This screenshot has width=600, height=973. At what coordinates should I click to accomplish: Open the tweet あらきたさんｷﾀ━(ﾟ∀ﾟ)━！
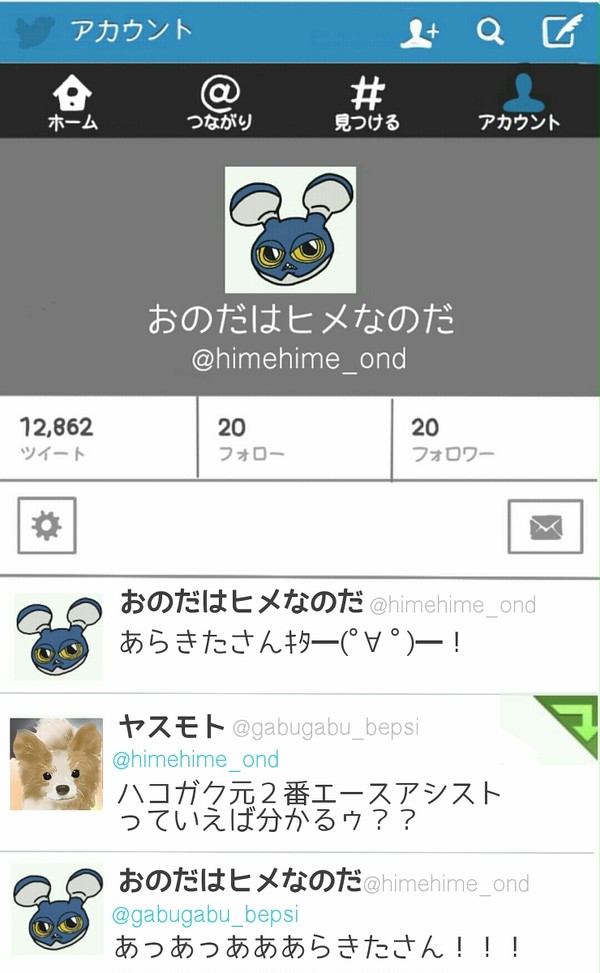tap(300, 635)
